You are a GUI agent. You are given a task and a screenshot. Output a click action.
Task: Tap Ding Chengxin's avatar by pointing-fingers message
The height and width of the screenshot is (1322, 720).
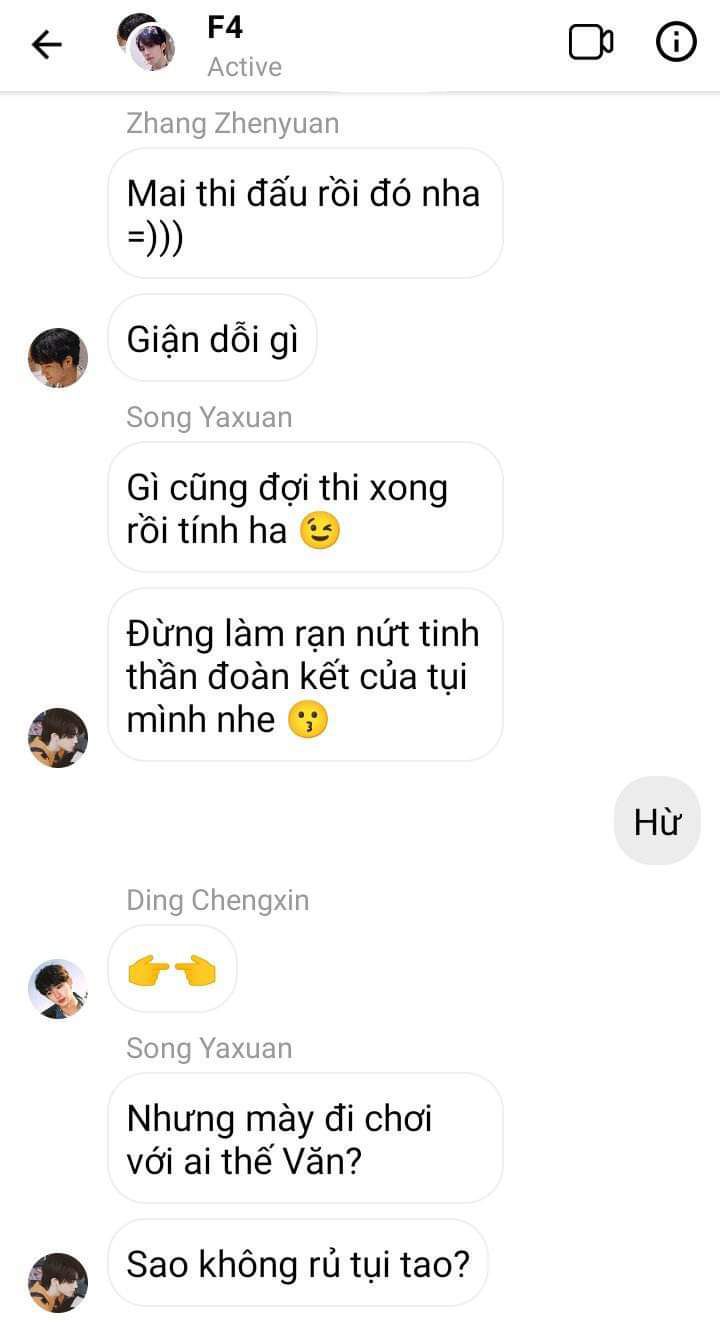pos(58,988)
